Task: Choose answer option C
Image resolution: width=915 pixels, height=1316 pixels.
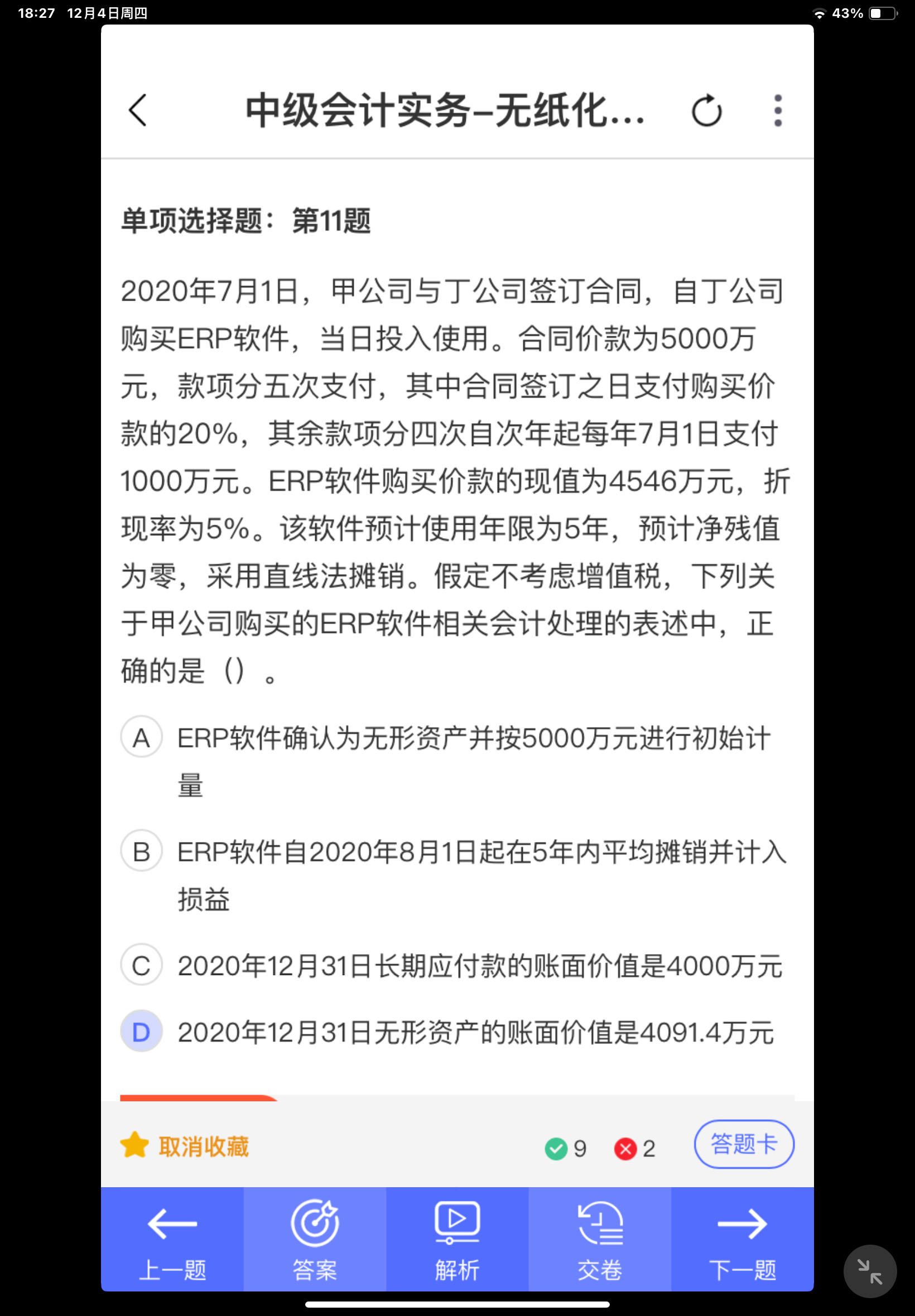Action: click(141, 965)
